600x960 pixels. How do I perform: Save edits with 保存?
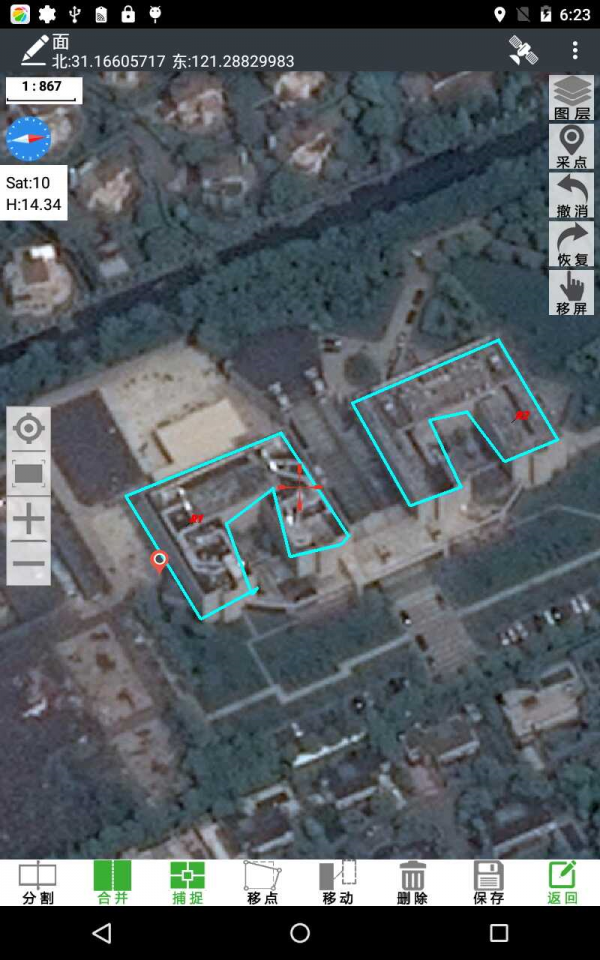[x=488, y=882]
